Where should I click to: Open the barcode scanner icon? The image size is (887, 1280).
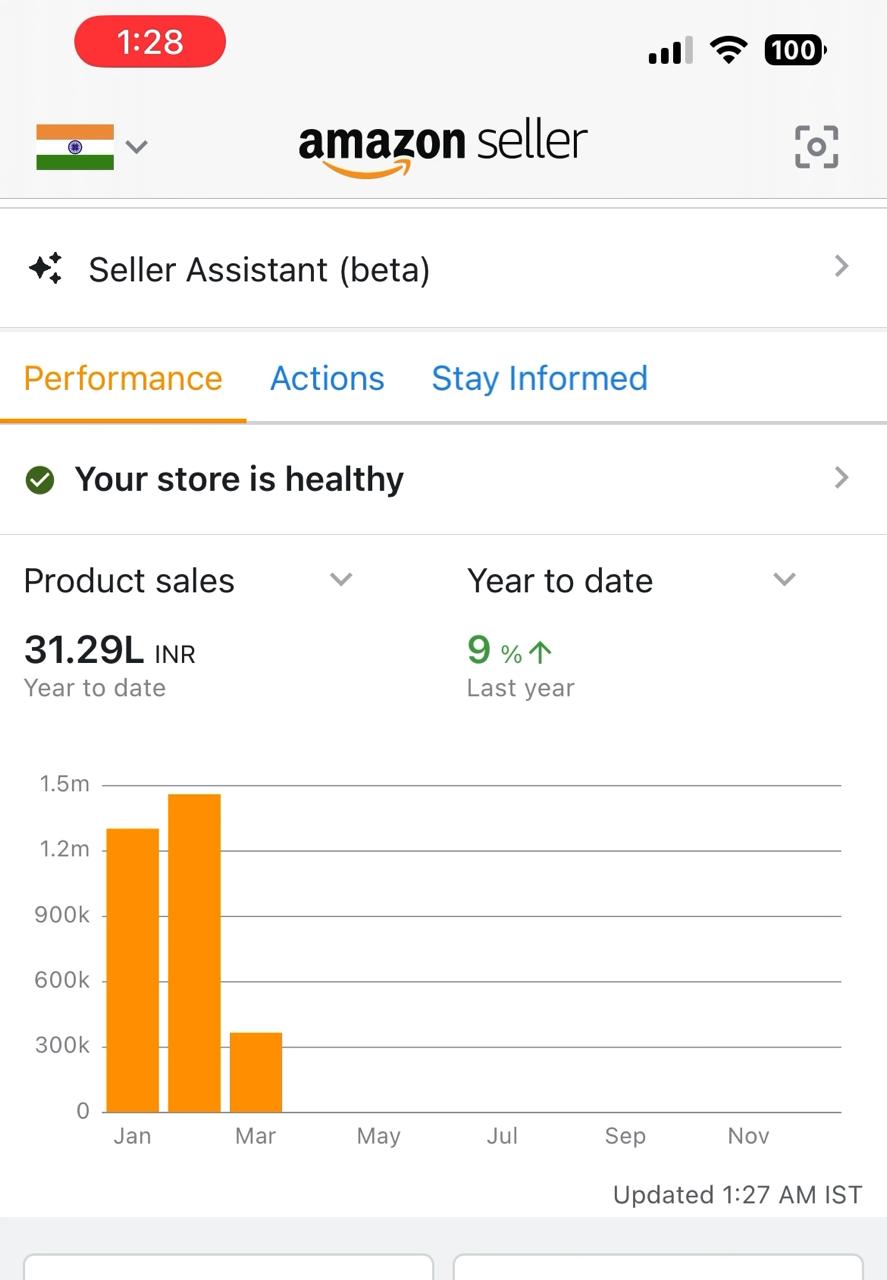816,146
